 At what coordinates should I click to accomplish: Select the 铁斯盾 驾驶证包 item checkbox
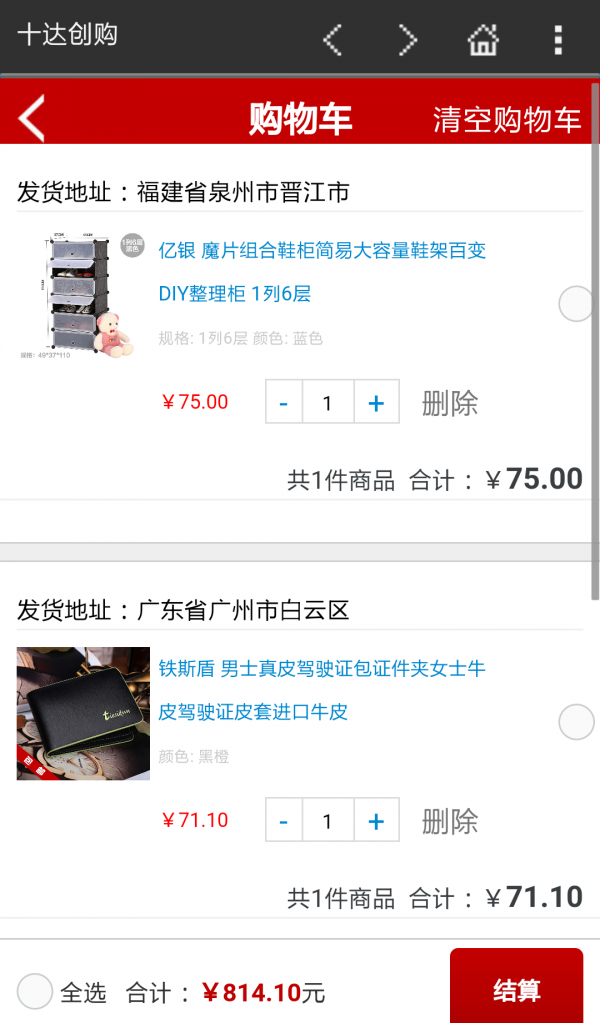[576, 721]
